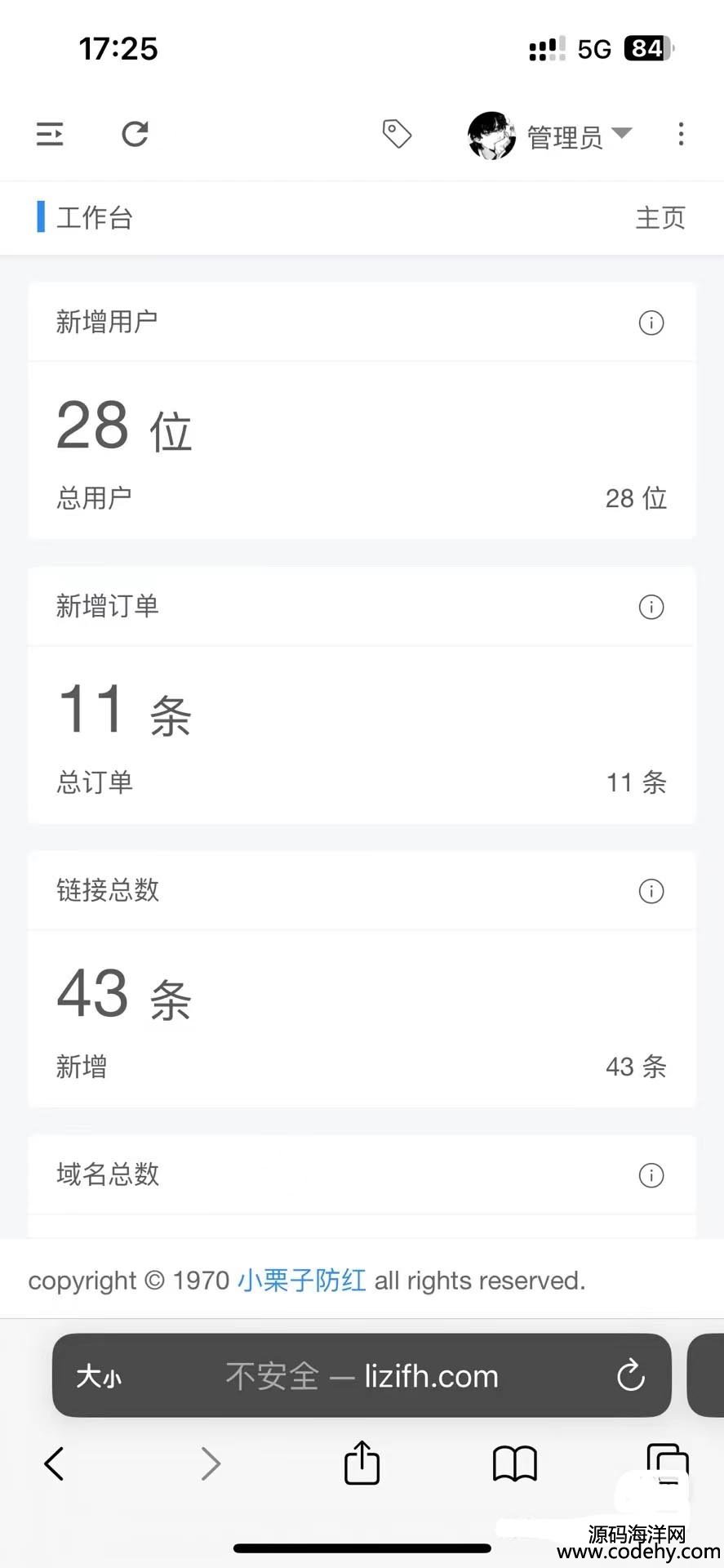
Task: Tap info icon on 链接总数 card
Action: click(651, 891)
